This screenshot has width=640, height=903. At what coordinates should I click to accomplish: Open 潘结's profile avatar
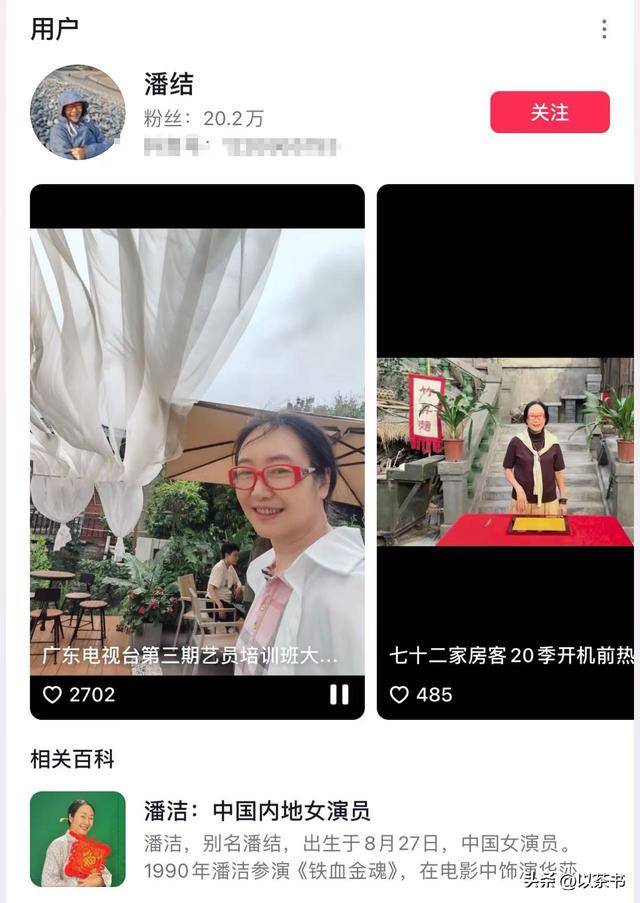tap(77, 113)
